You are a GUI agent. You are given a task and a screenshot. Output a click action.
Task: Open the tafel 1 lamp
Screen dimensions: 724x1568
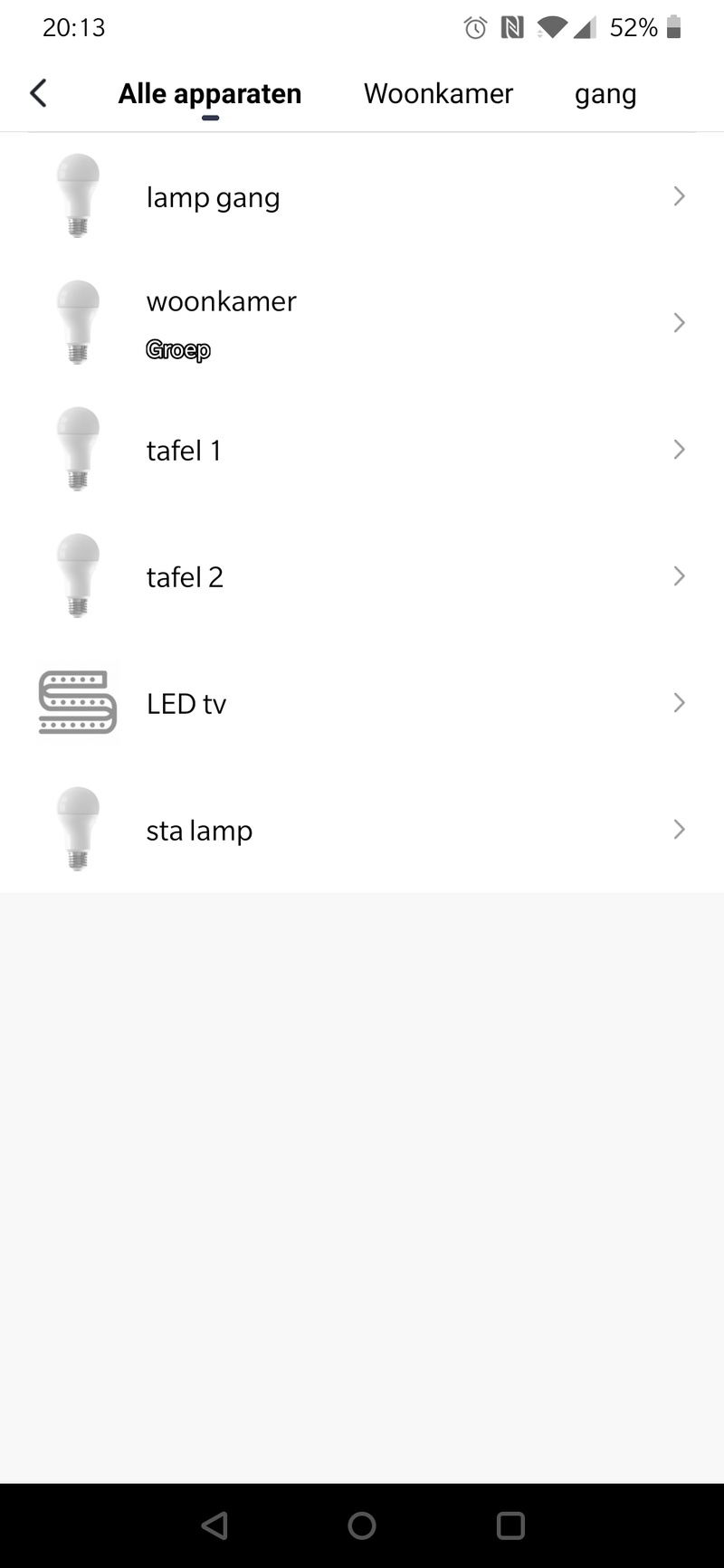point(362,450)
